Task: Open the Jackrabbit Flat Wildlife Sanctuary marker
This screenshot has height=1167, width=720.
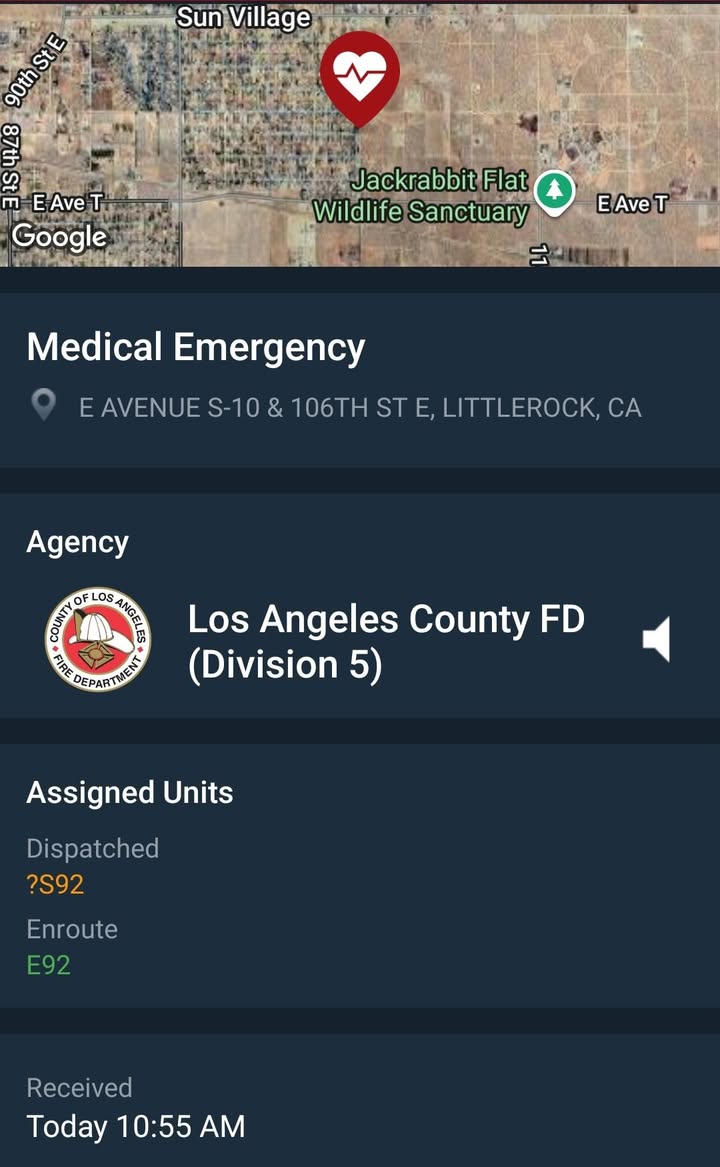Action: pyautogui.click(x=555, y=193)
